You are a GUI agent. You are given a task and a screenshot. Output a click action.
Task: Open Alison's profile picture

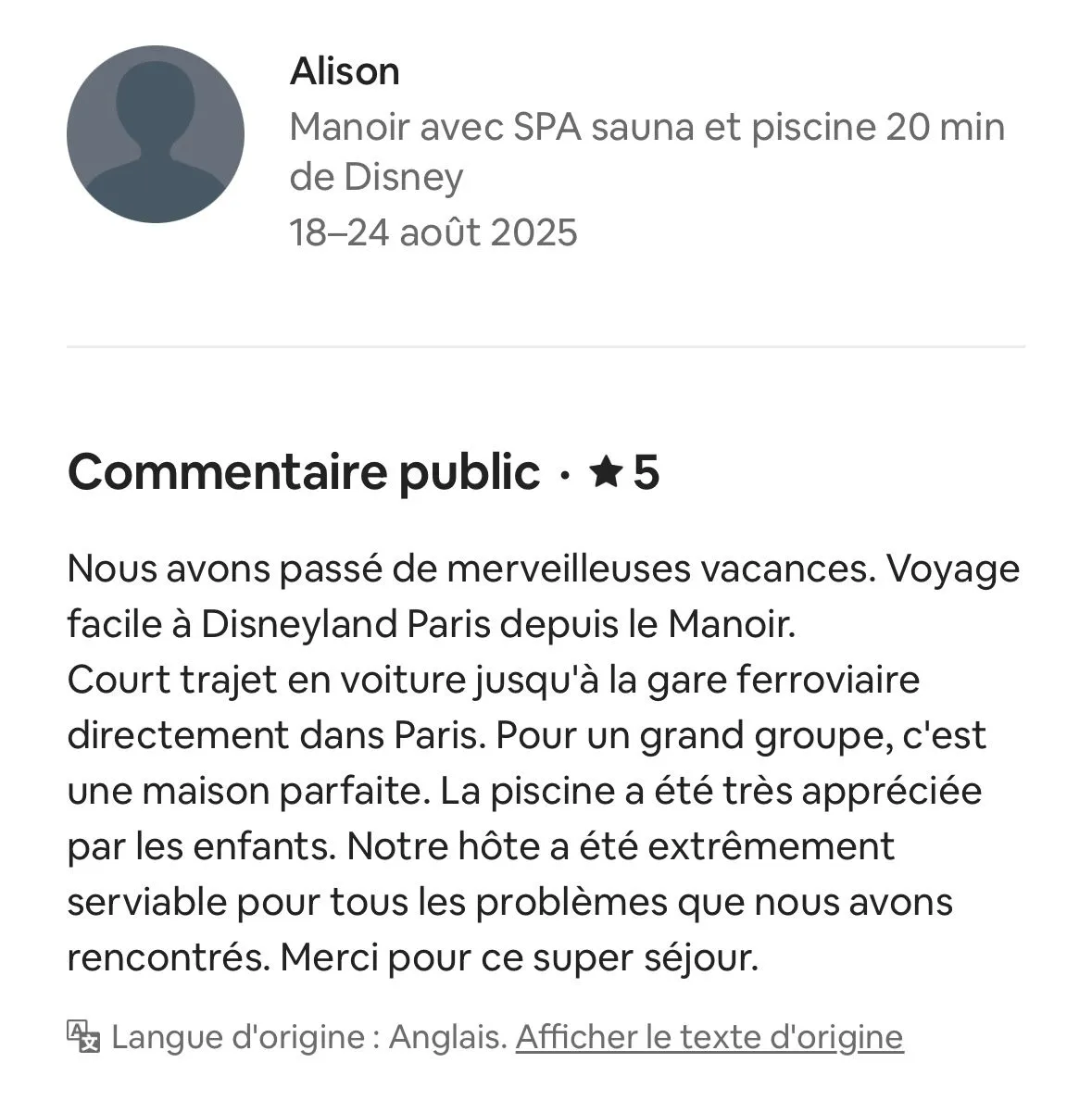(156, 134)
